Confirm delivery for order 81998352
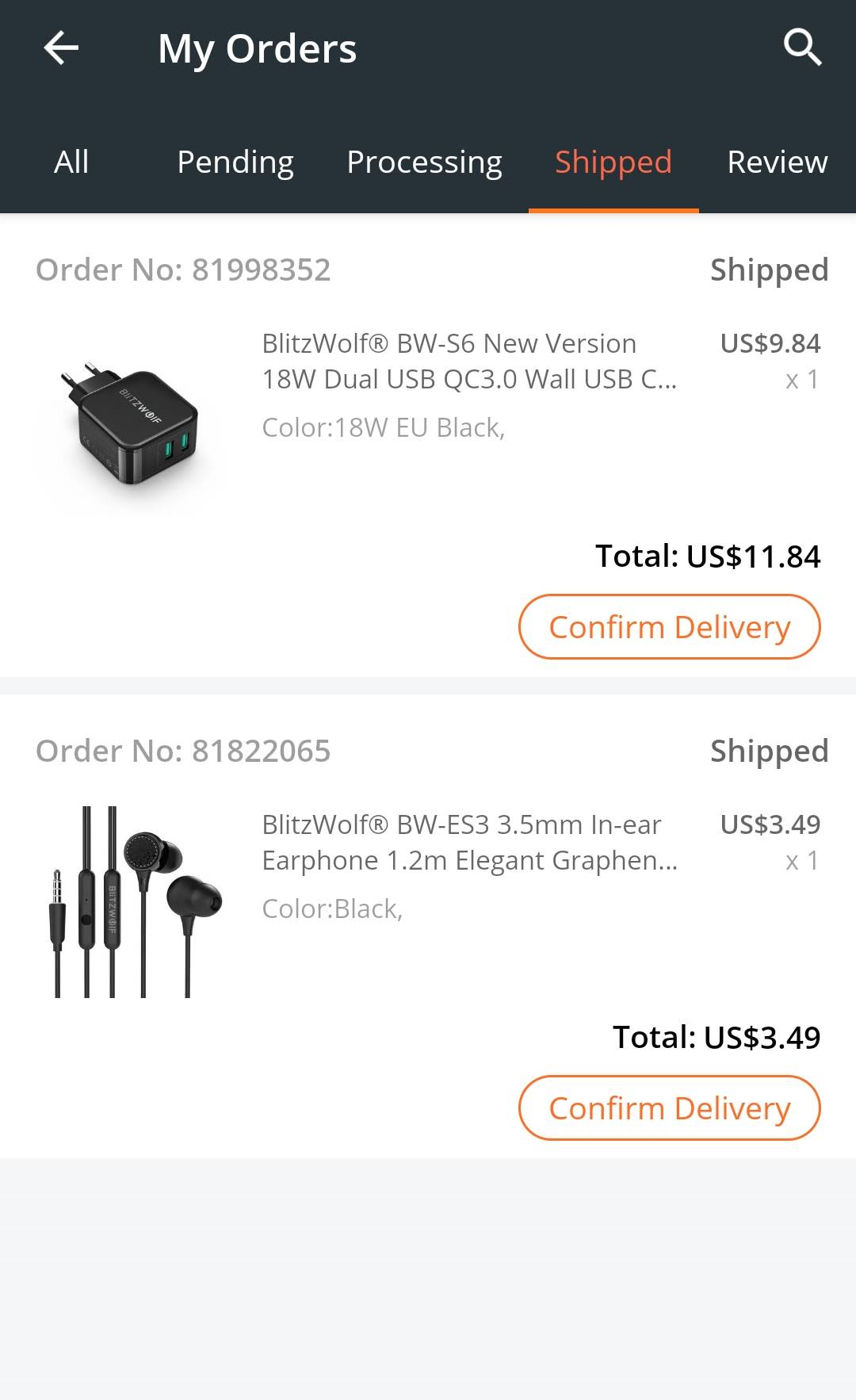Image resolution: width=856 pixels, height=1400 pixels. click(x=670, y=626)
